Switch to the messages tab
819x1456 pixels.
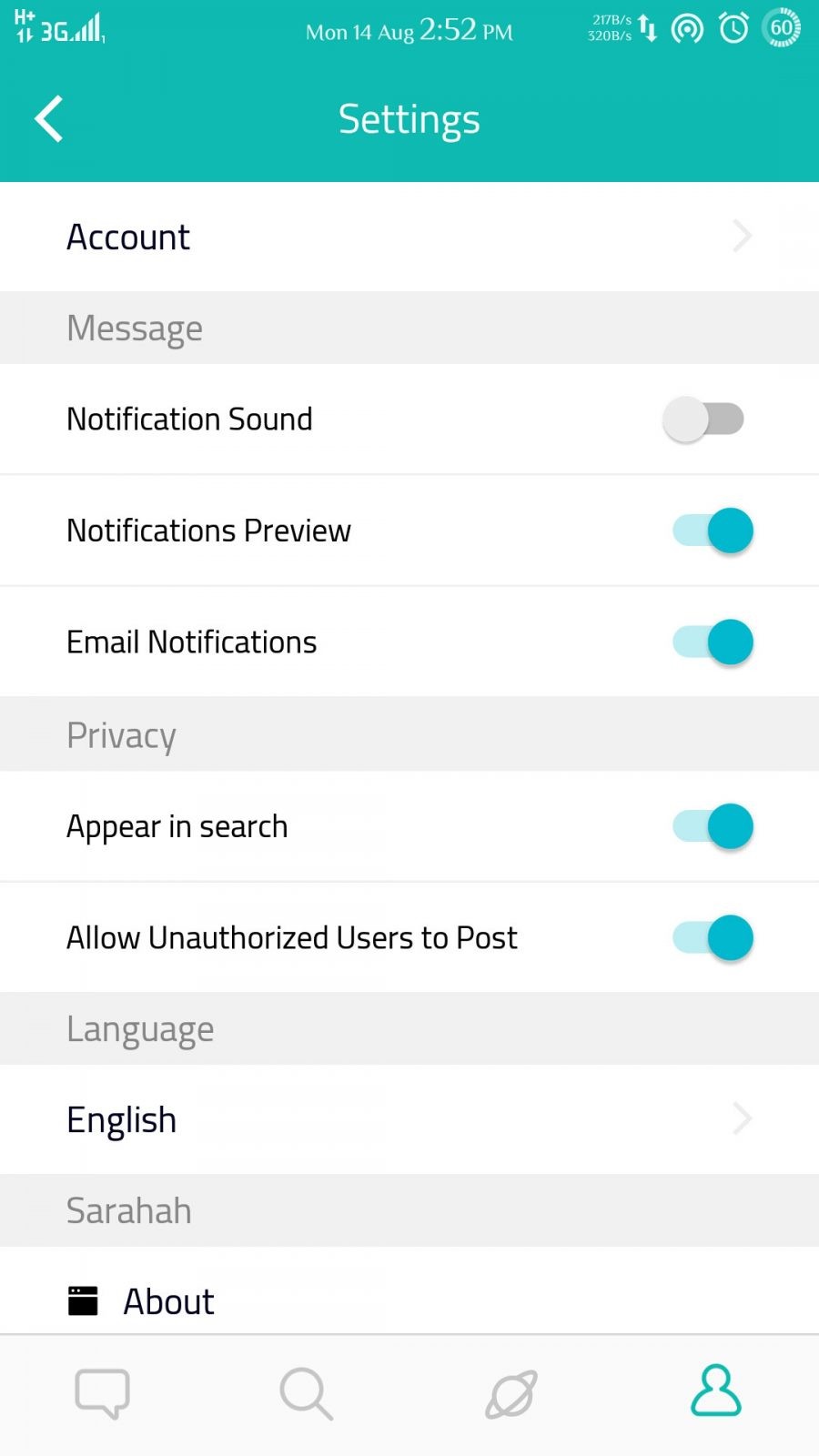pyautogui.click(x=102, y=1393)
